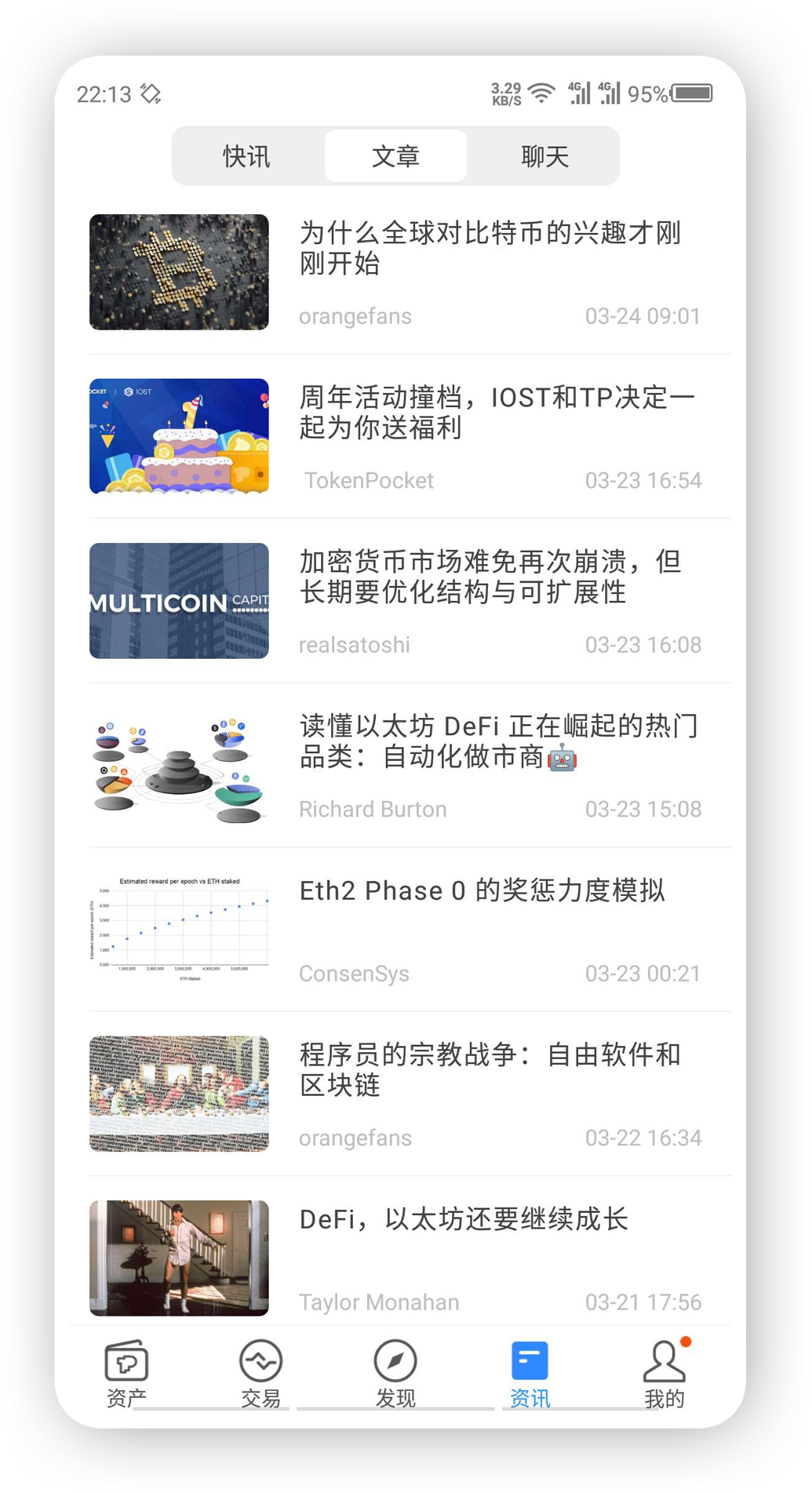The height and width of the screenshot is (1493, 812).
Task: Stay on the 文章 tab
Action: point(396,155)
